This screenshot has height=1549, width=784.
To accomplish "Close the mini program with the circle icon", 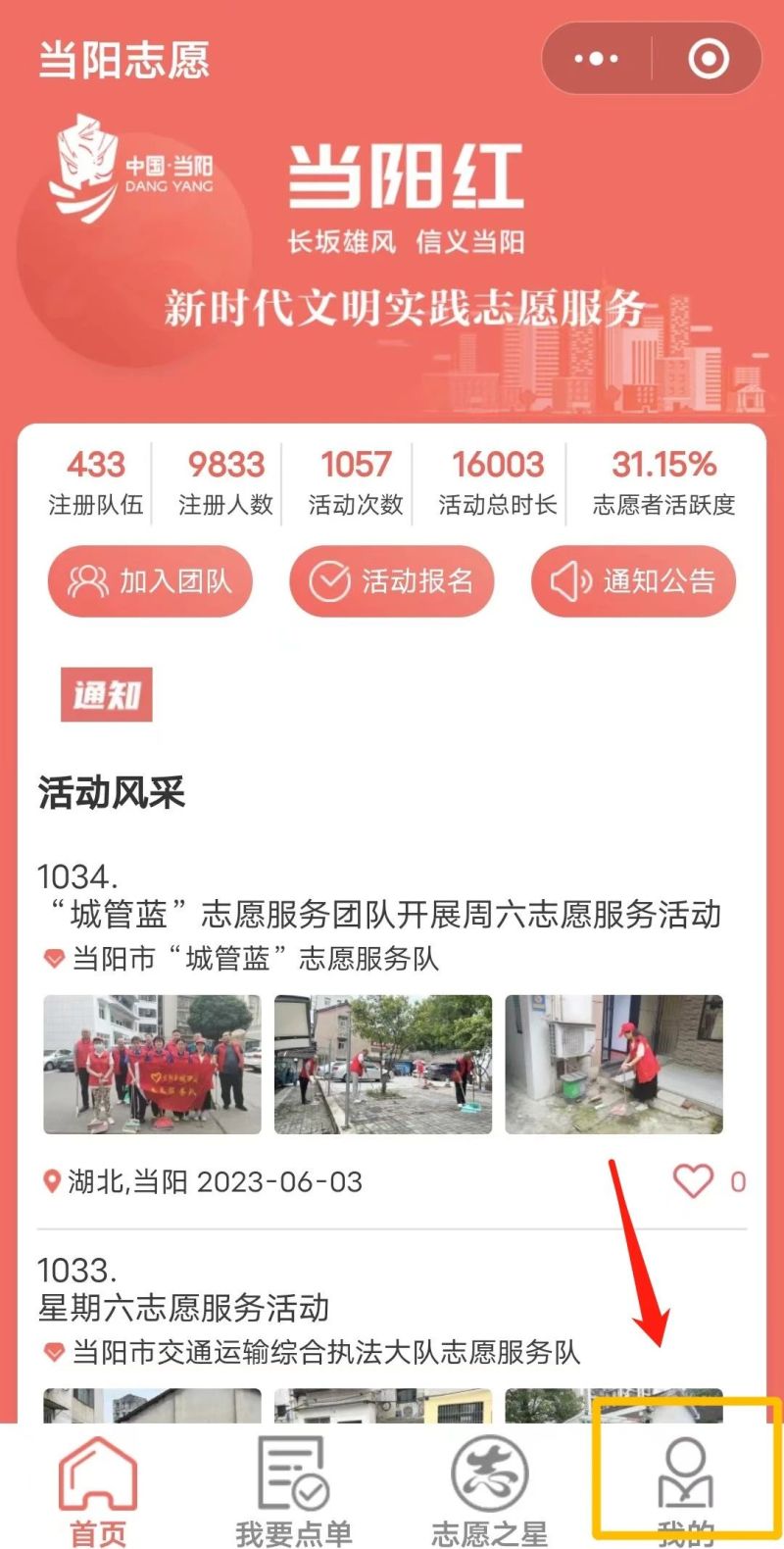I will (708, 59).
